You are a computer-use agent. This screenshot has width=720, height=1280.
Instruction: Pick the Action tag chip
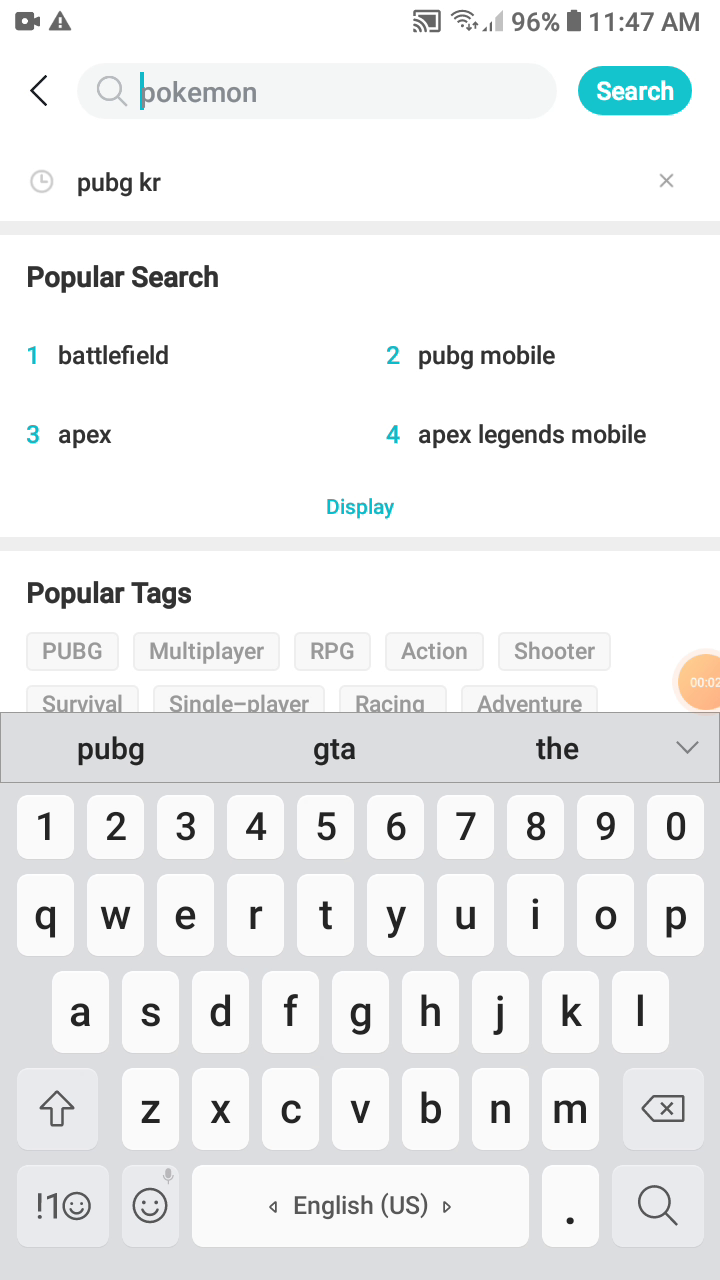(x=434, y=651)
